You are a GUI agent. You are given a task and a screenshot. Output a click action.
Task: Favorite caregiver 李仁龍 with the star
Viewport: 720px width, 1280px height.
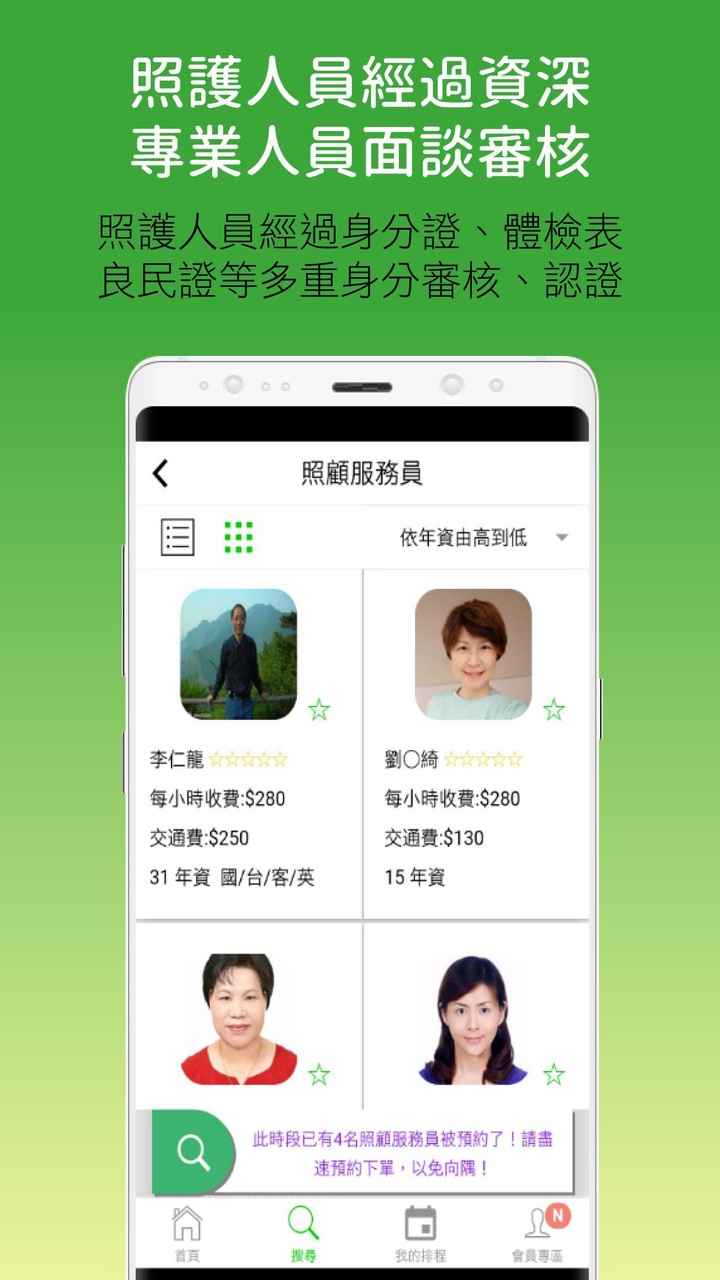tap(317, 710)
